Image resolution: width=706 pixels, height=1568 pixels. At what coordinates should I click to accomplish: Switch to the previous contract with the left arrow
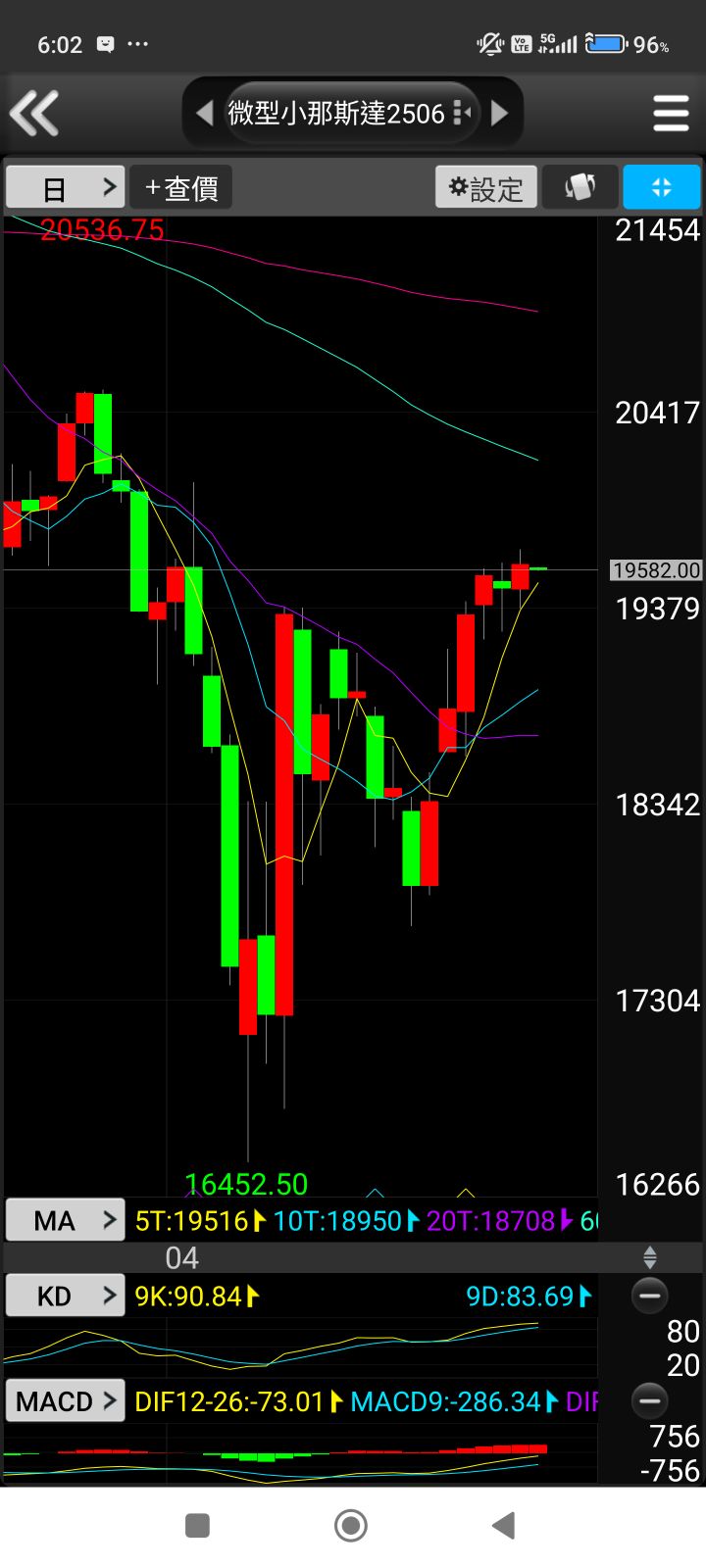point(205,114)
